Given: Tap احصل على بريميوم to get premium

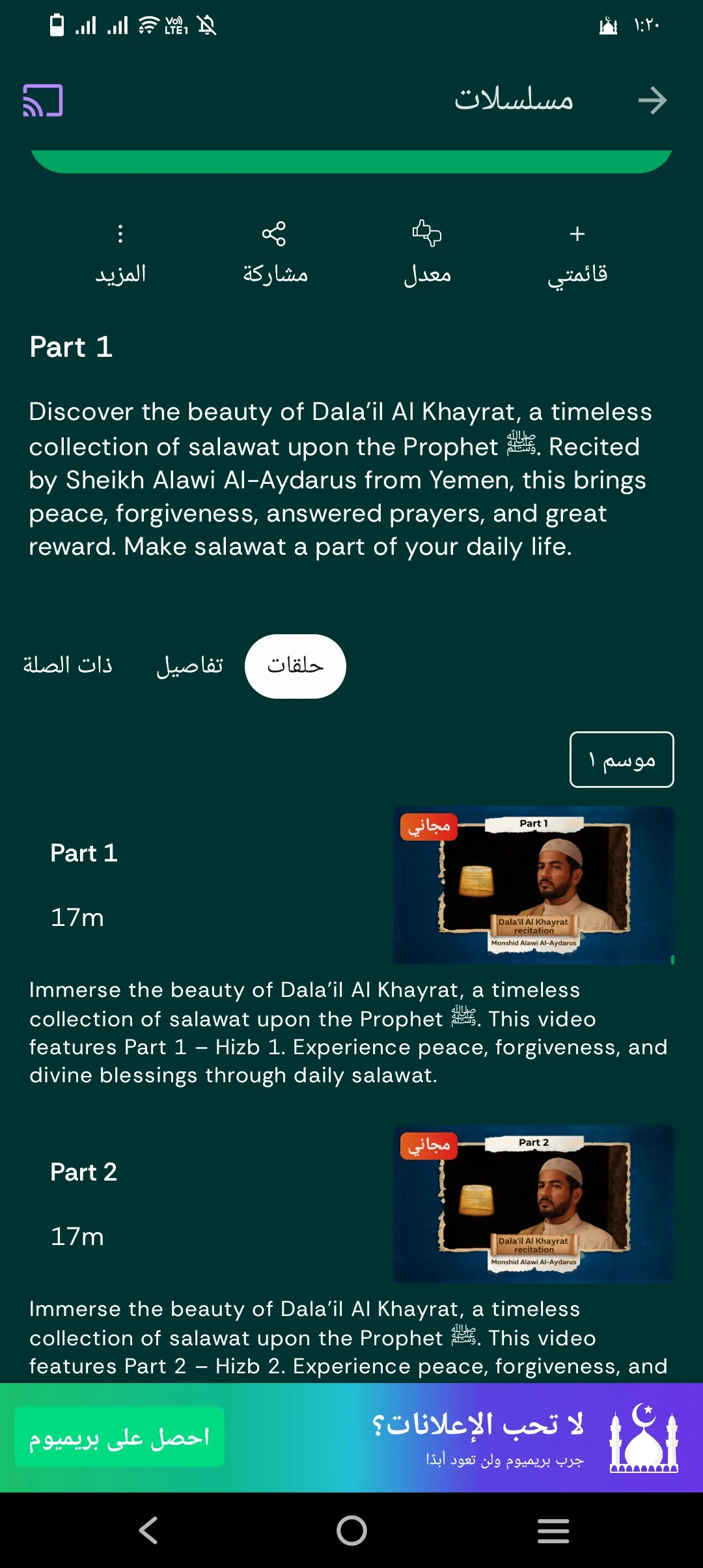Looking at the screenshot, I should coord(120,1437).
